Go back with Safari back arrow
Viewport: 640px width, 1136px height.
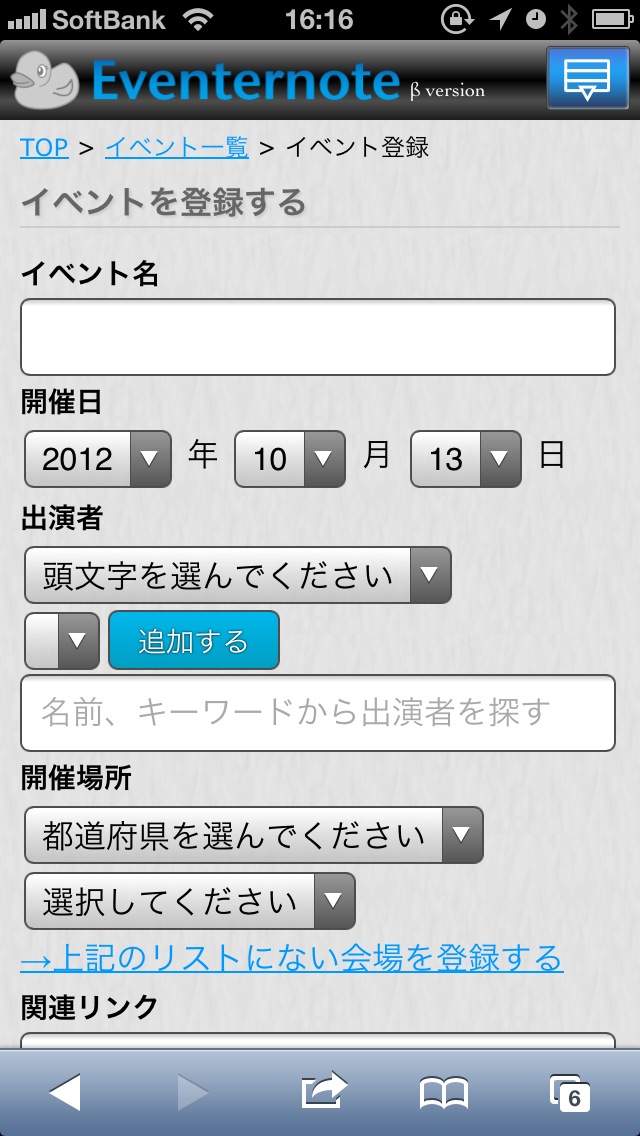[x=65, y=1093]
